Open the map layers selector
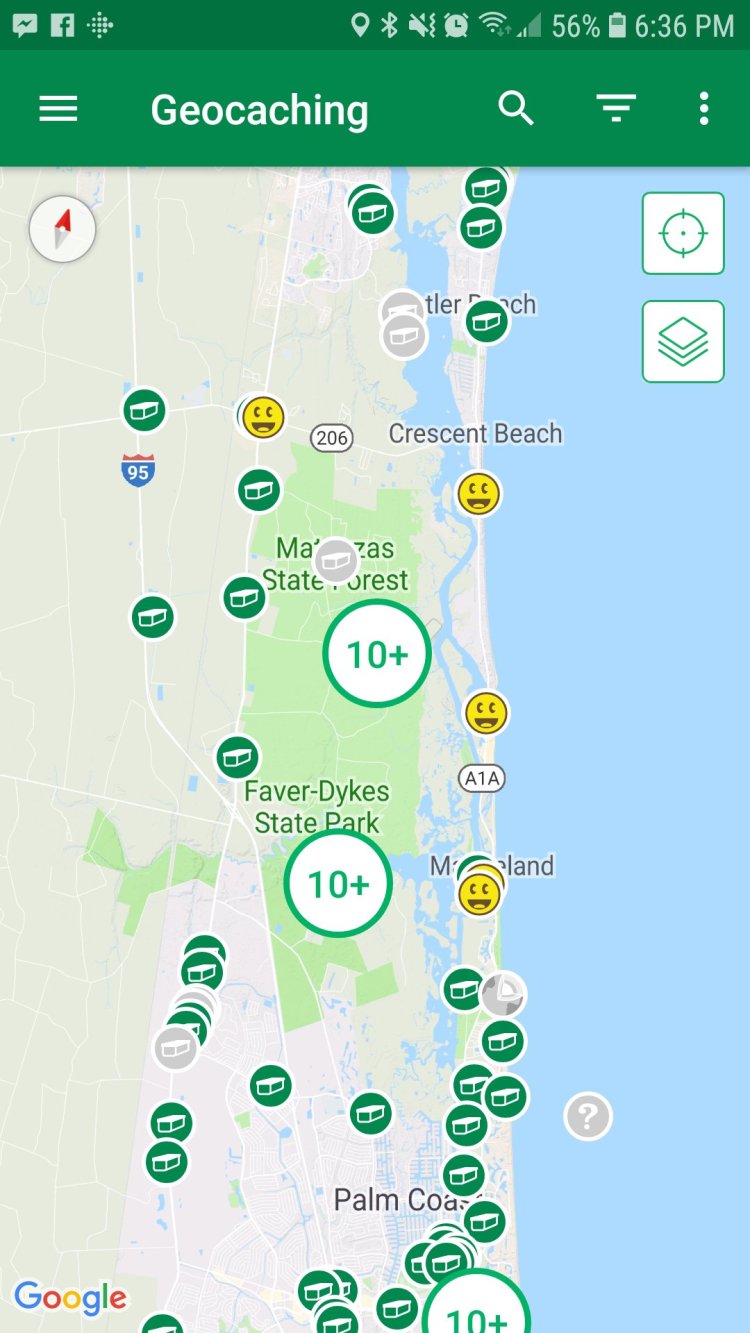Screen dimensions: 750x1333 coord(683,341)
